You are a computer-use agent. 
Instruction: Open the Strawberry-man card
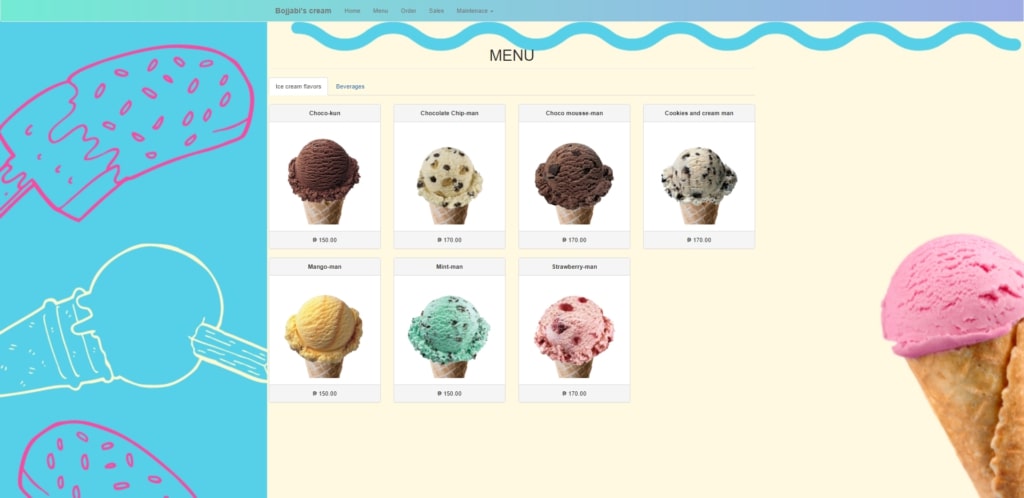(x=574, y=330)
